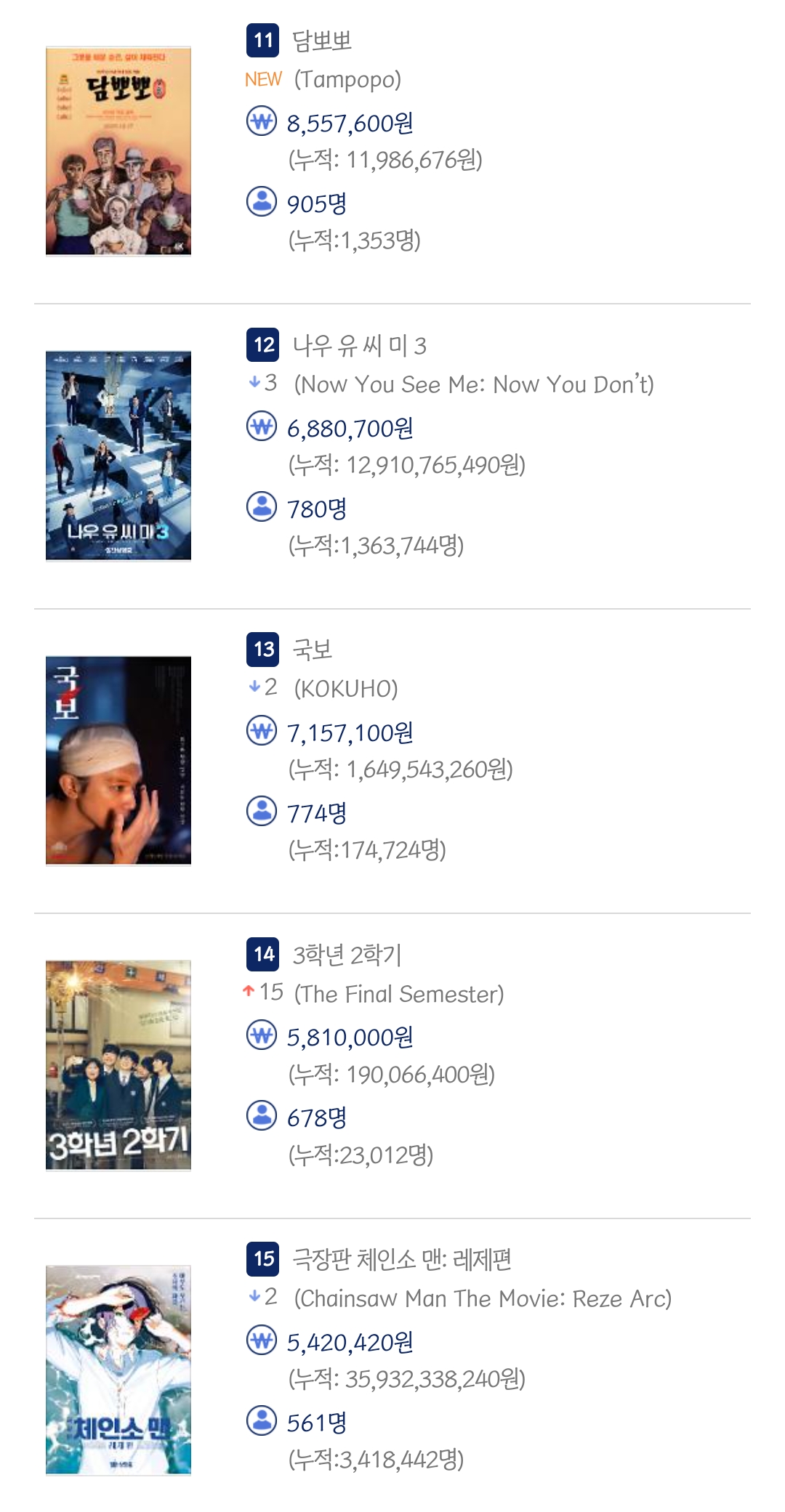Screen dimensions: 785x1512
Task: Open the Tampopo movie poster
Action: (x=118, y=151)
